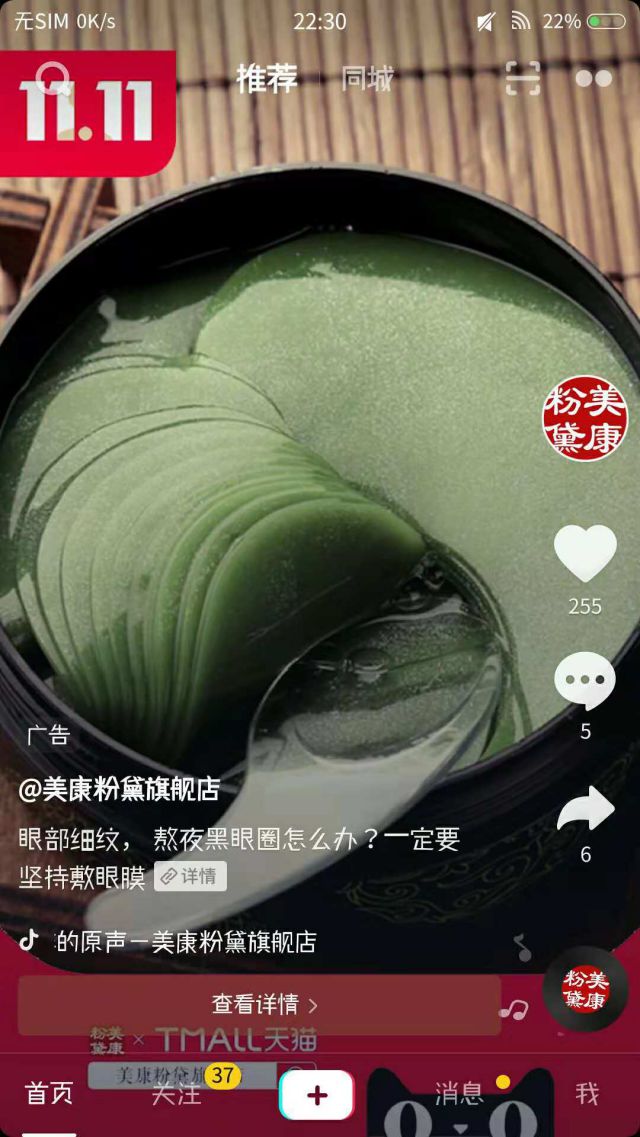Open the 美康粉黛 profile avatar
640x1137 pixels.
(585, 418)
